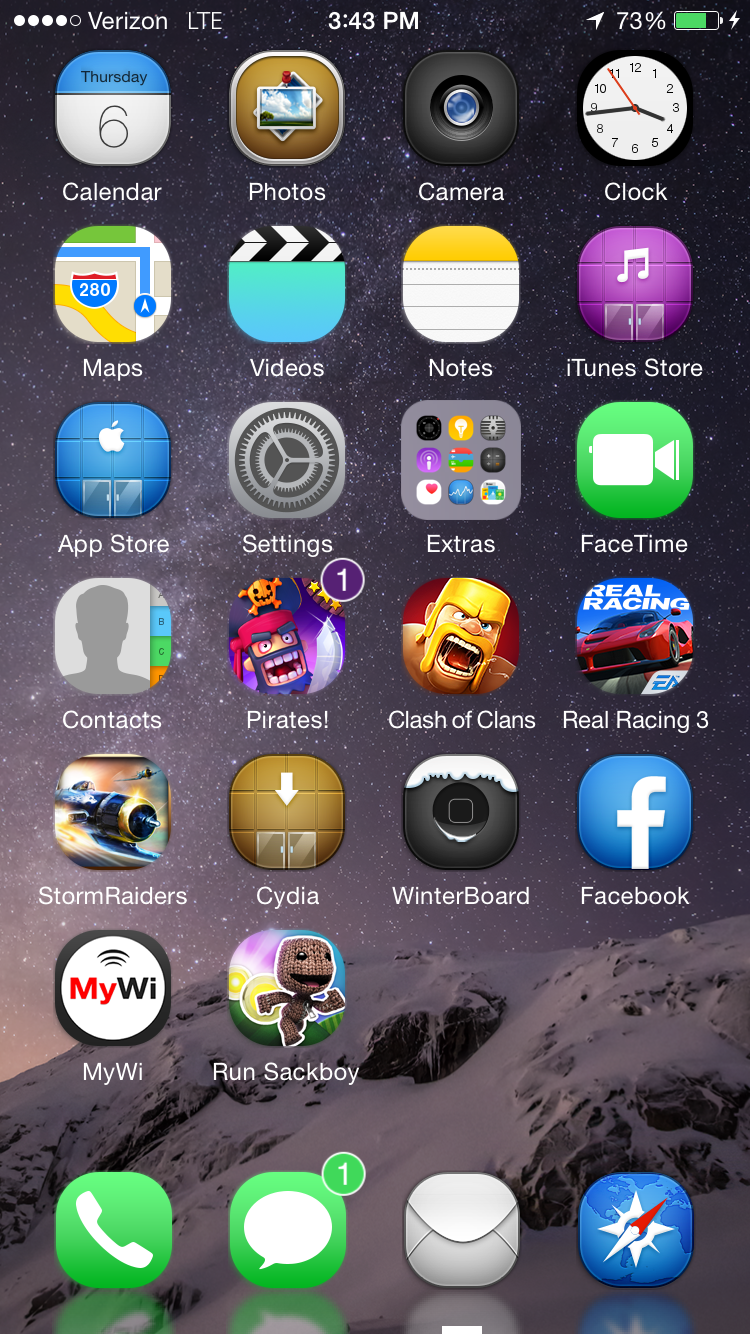Screen dimensions: 750x1334
Task: Open Messages with one unread badge
Action: tap(287, 1230)
